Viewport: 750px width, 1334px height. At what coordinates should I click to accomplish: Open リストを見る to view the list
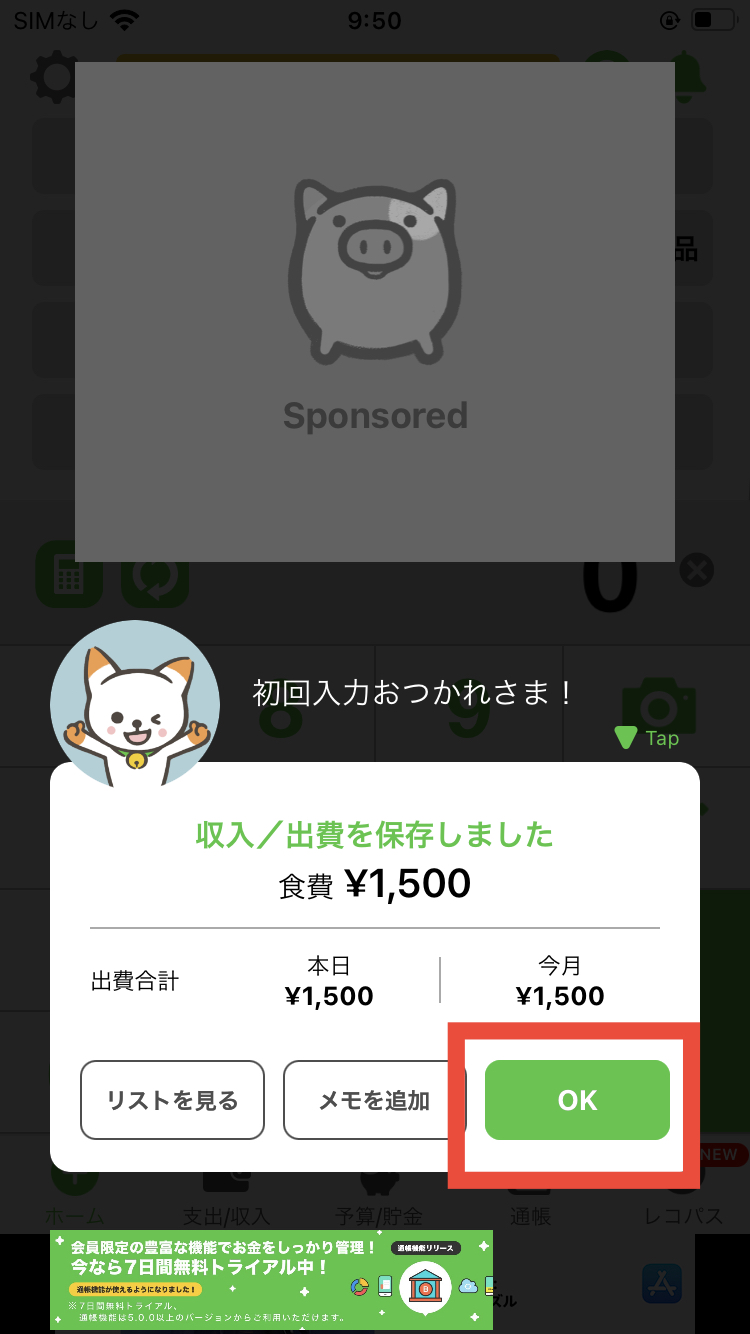pos(172,1100)
